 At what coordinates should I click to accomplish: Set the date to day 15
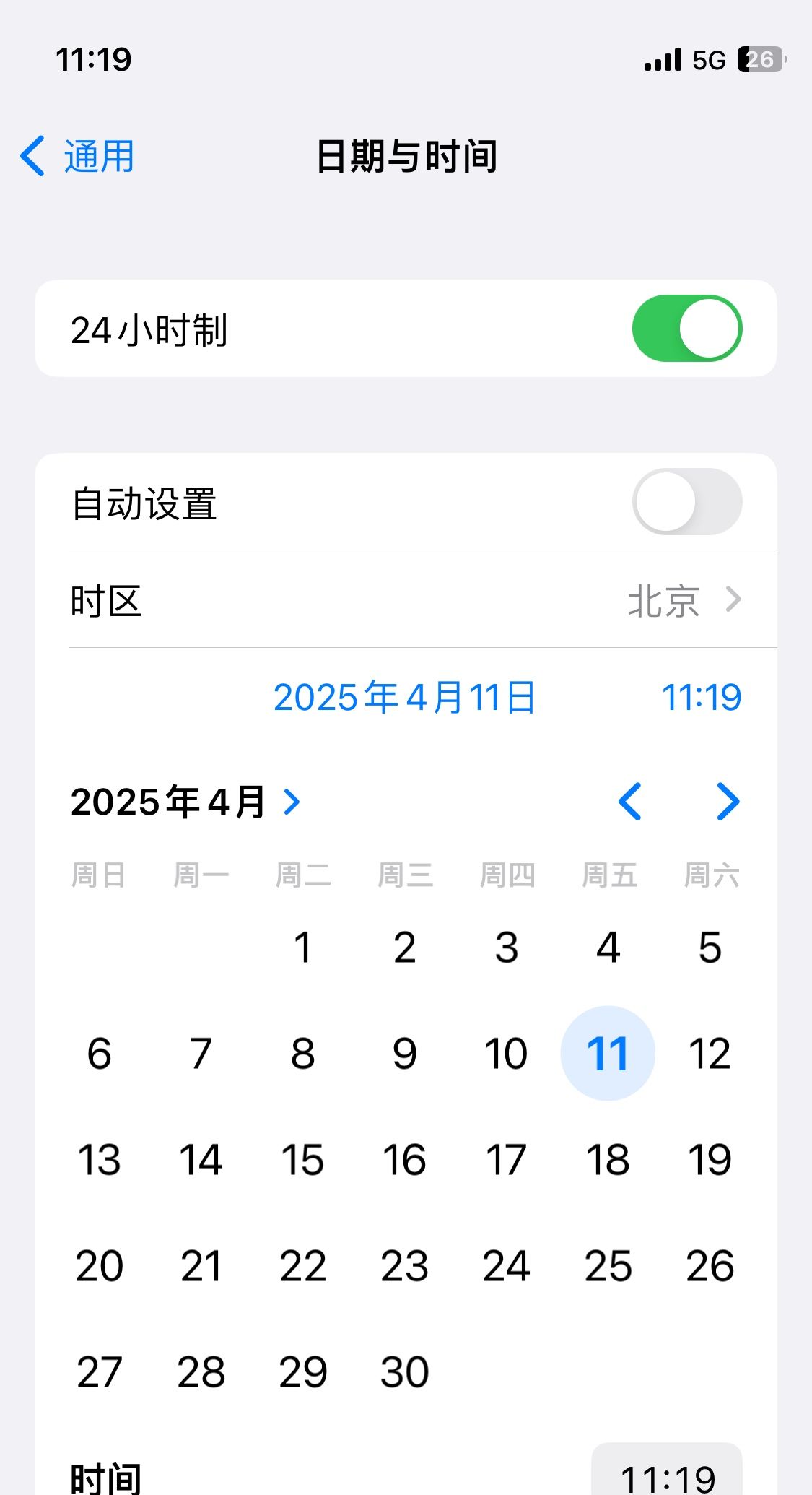[303, 1160]
